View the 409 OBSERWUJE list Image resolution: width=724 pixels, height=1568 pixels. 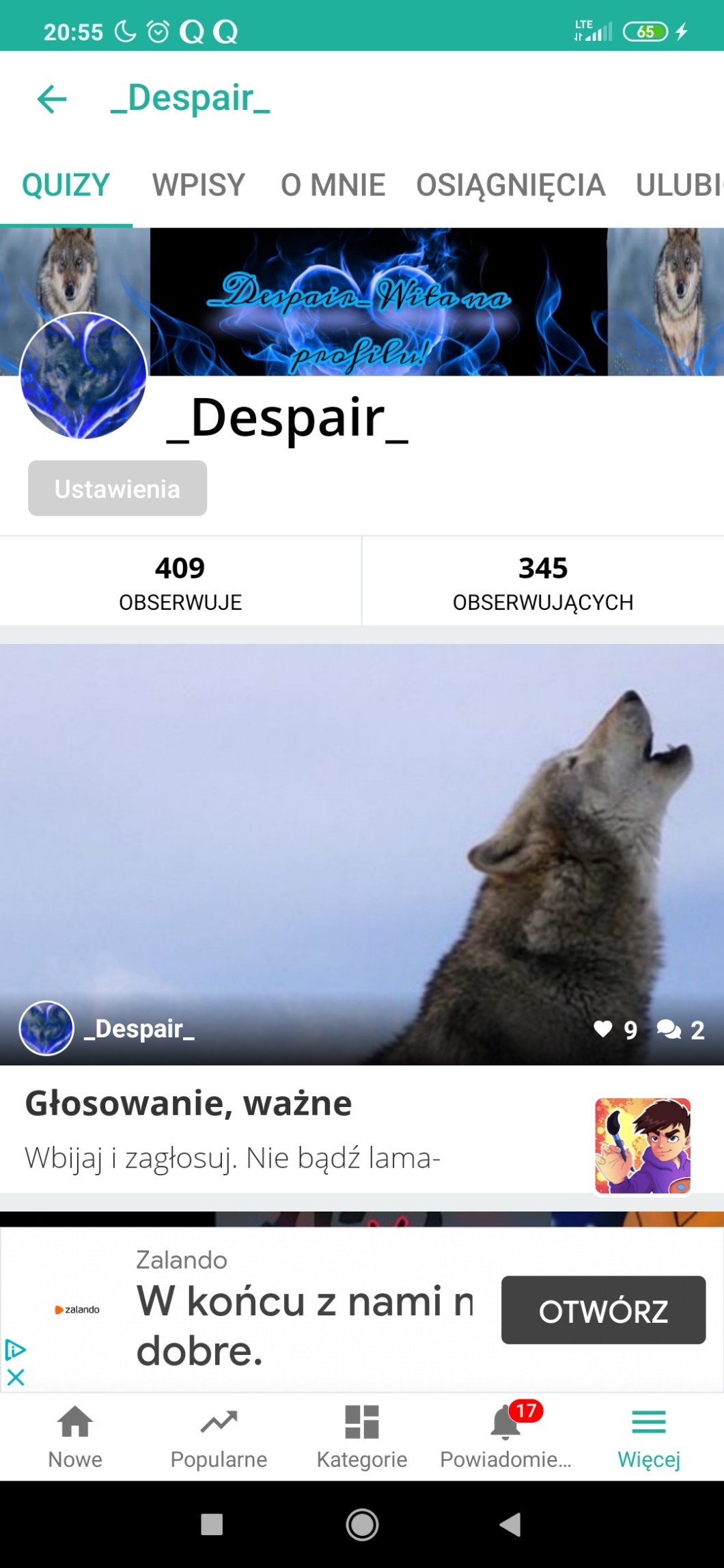[x=180, y=582]
